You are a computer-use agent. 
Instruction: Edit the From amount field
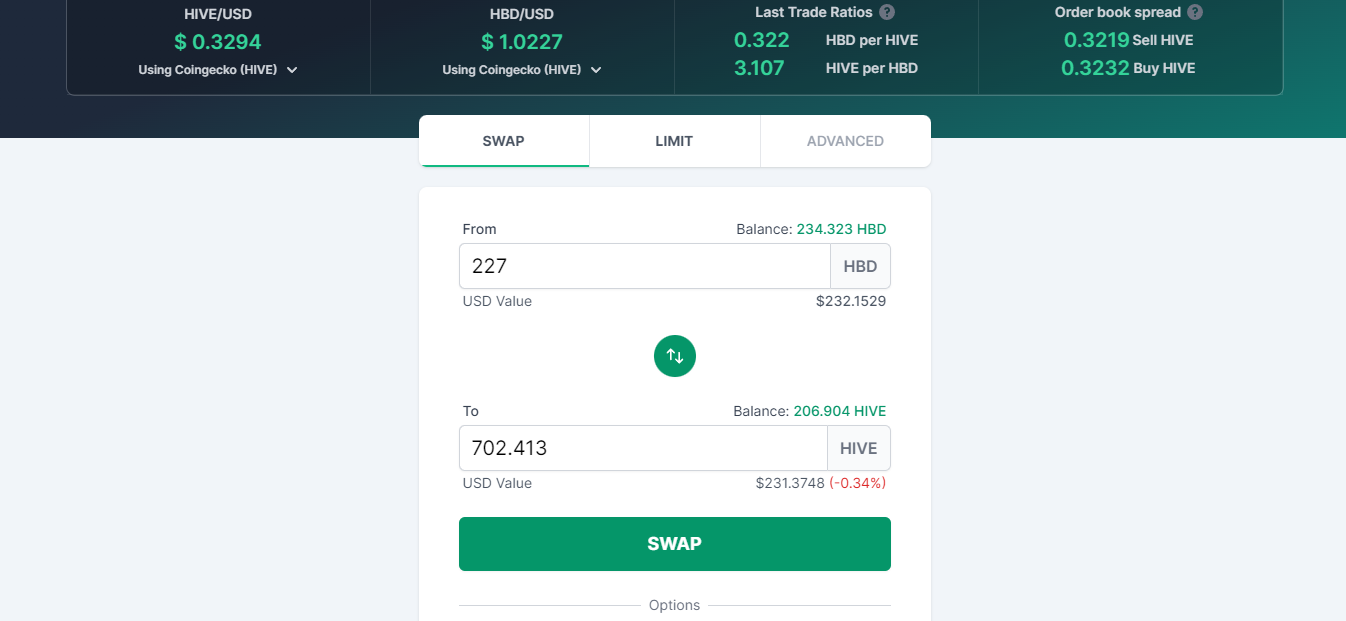pyautogui.click(x=644, y=266)
